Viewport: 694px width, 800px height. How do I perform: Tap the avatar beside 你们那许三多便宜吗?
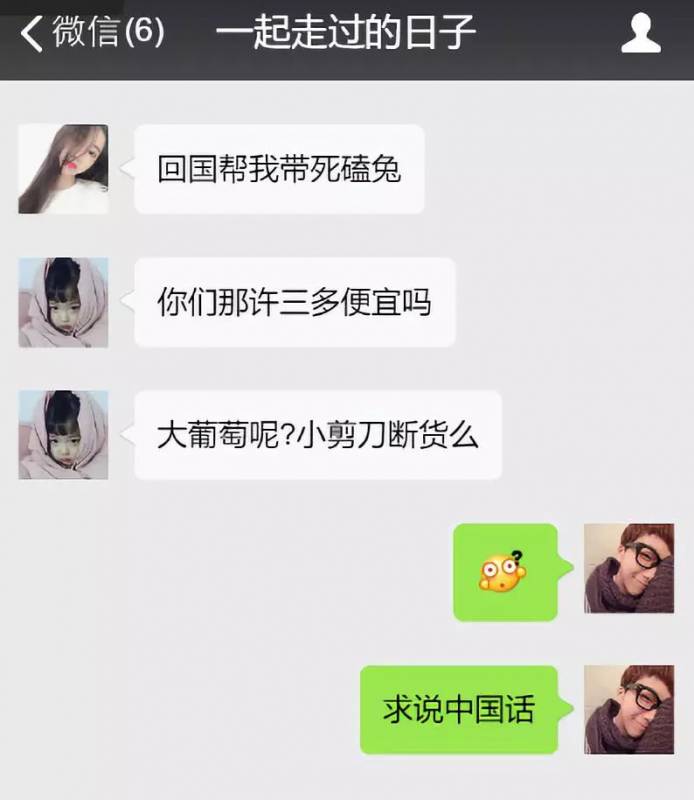click(63, 302)
